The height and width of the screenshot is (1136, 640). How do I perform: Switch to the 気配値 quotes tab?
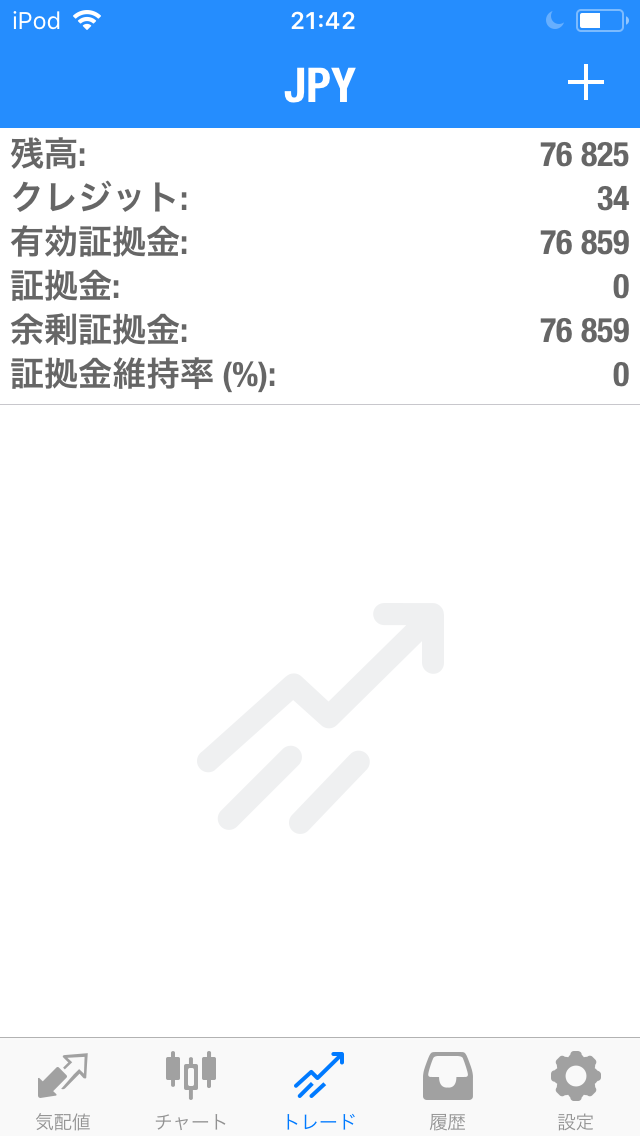coord(63,1088)
